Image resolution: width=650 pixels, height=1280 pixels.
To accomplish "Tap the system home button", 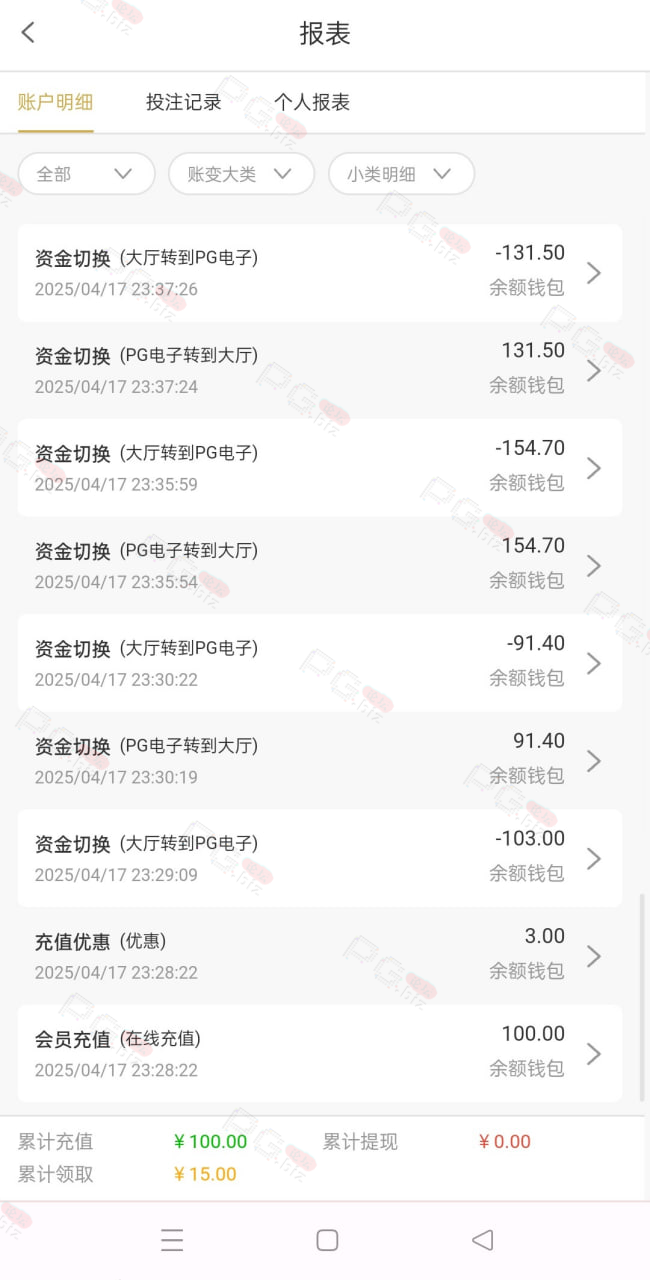I will click(x=327, y=1240).
